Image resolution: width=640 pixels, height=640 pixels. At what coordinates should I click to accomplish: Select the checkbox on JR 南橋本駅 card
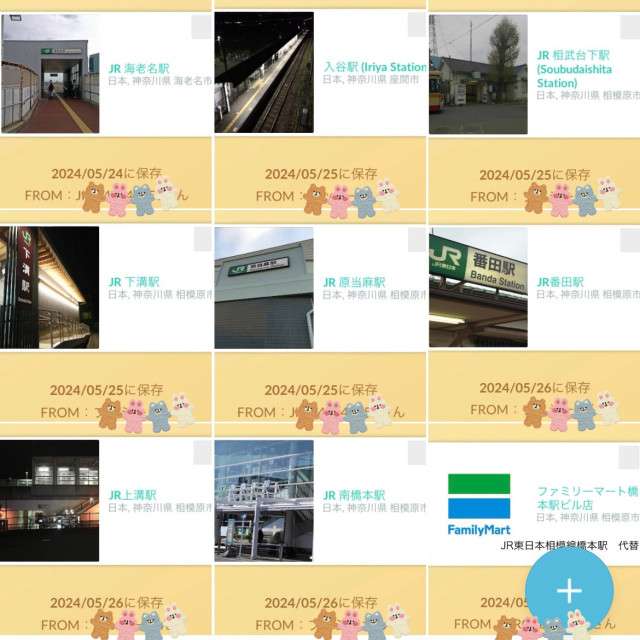[416, 453]
